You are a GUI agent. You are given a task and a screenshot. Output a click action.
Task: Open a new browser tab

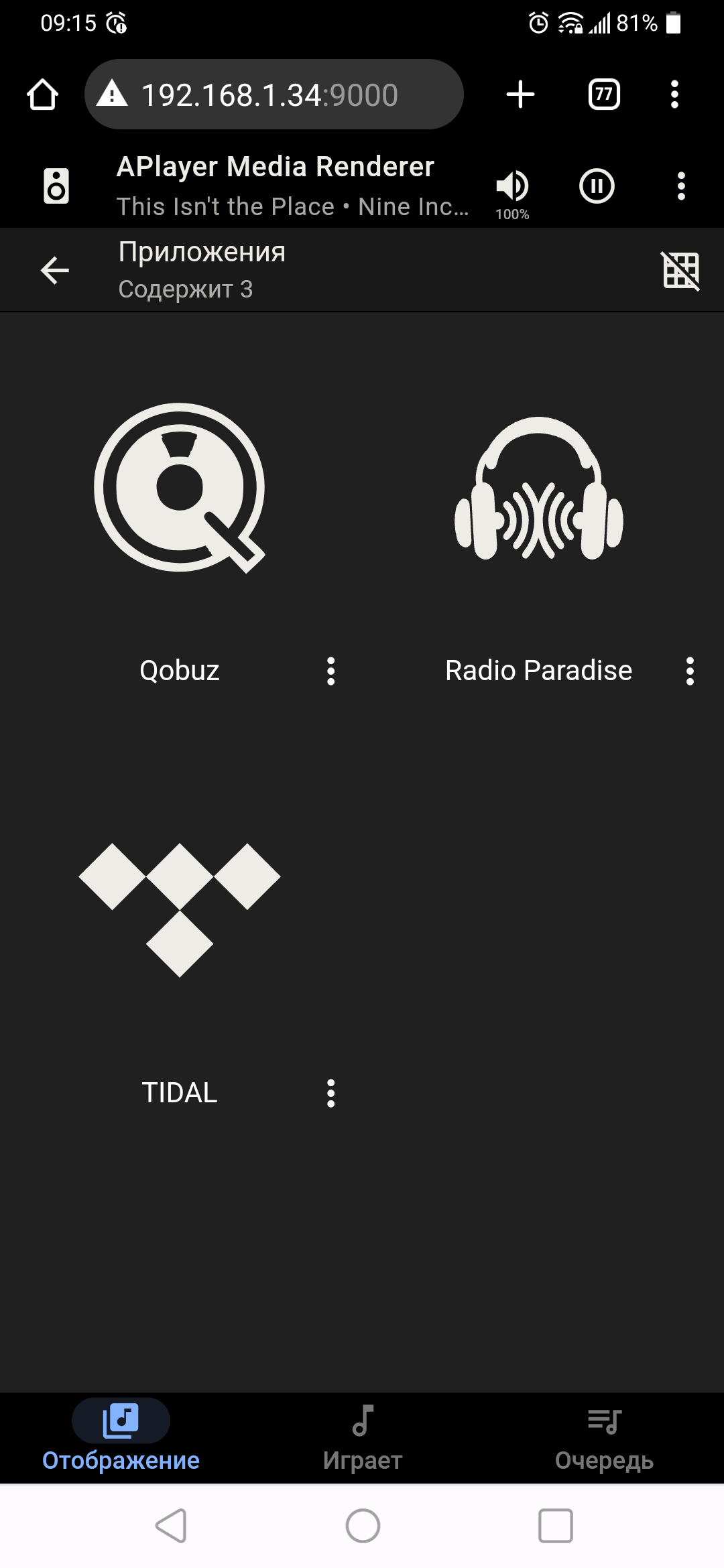pos(520,94)
